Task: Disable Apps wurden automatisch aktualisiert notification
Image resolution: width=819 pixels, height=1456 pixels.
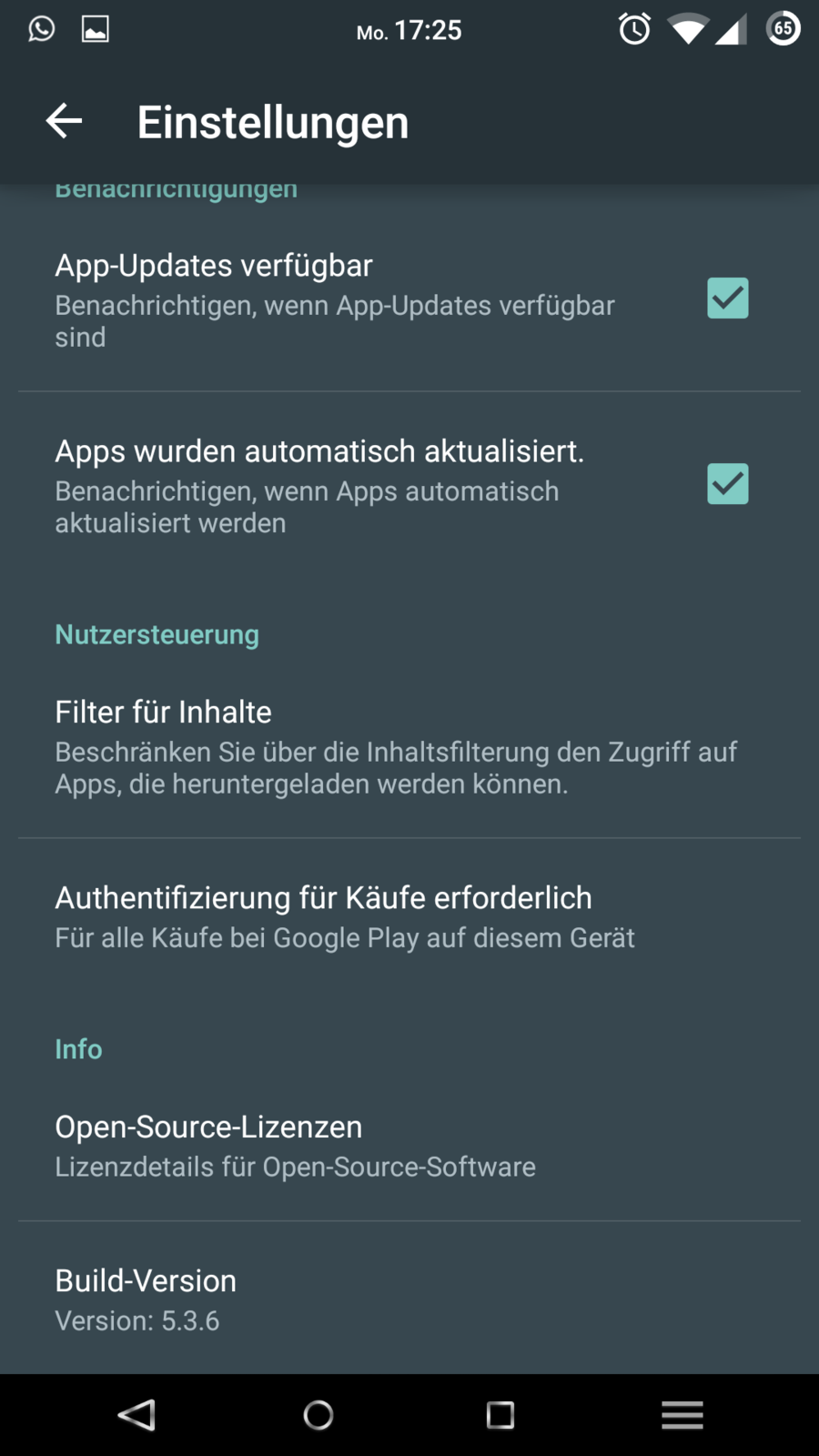Action: point(727,484)
